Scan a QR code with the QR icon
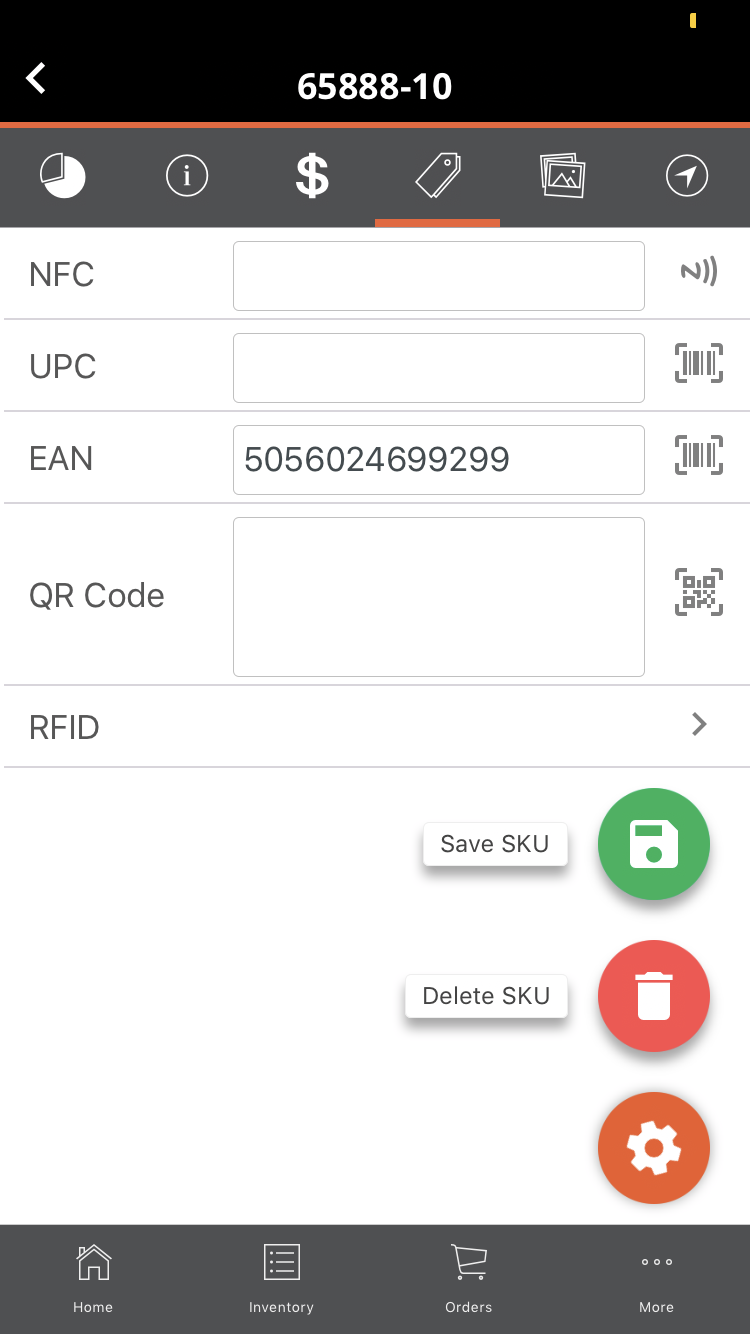The width and height of the screenshot is (750, 1334). (699, 592)
